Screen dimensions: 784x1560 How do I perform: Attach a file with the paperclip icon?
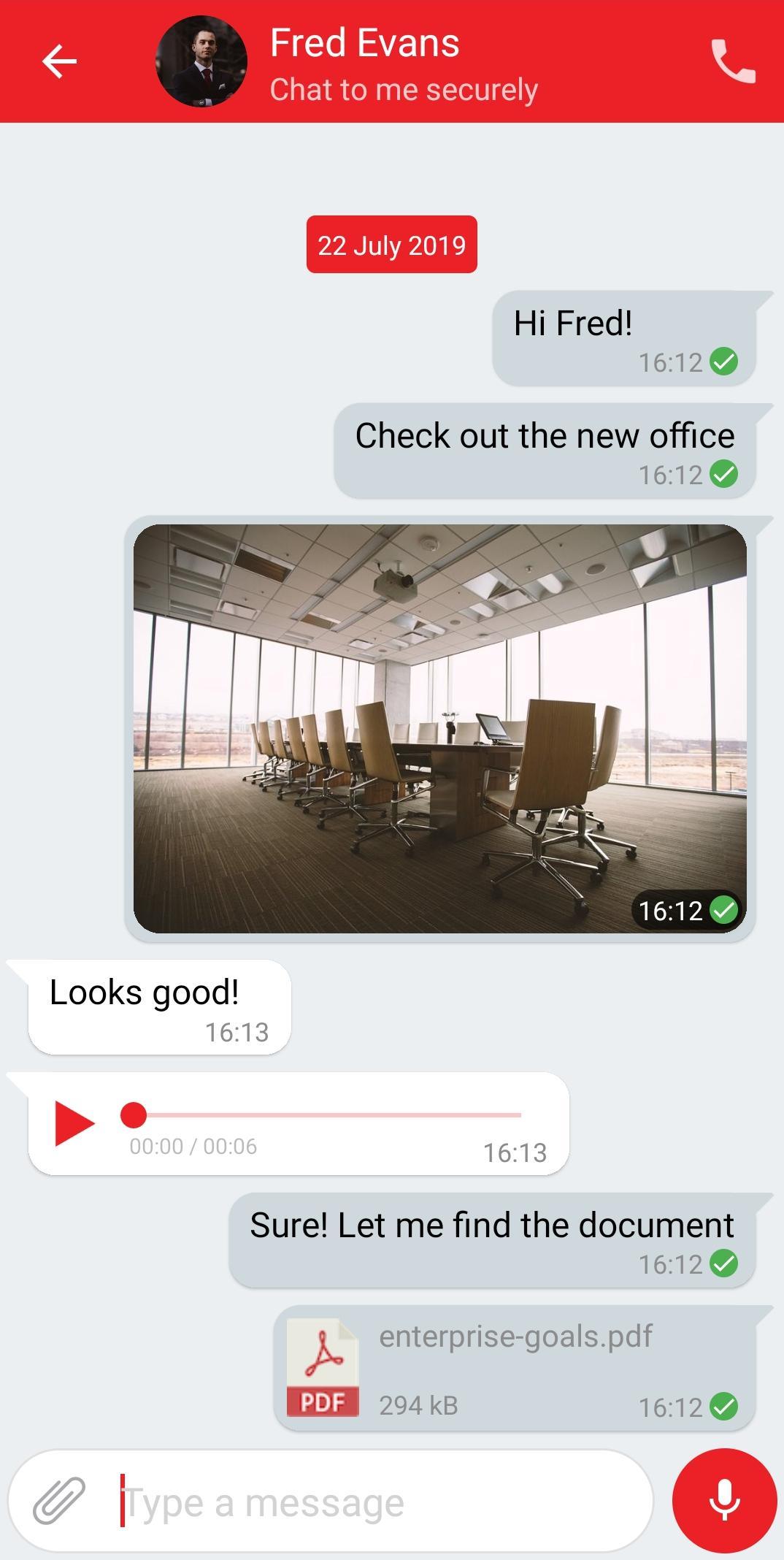point(60,1501)
